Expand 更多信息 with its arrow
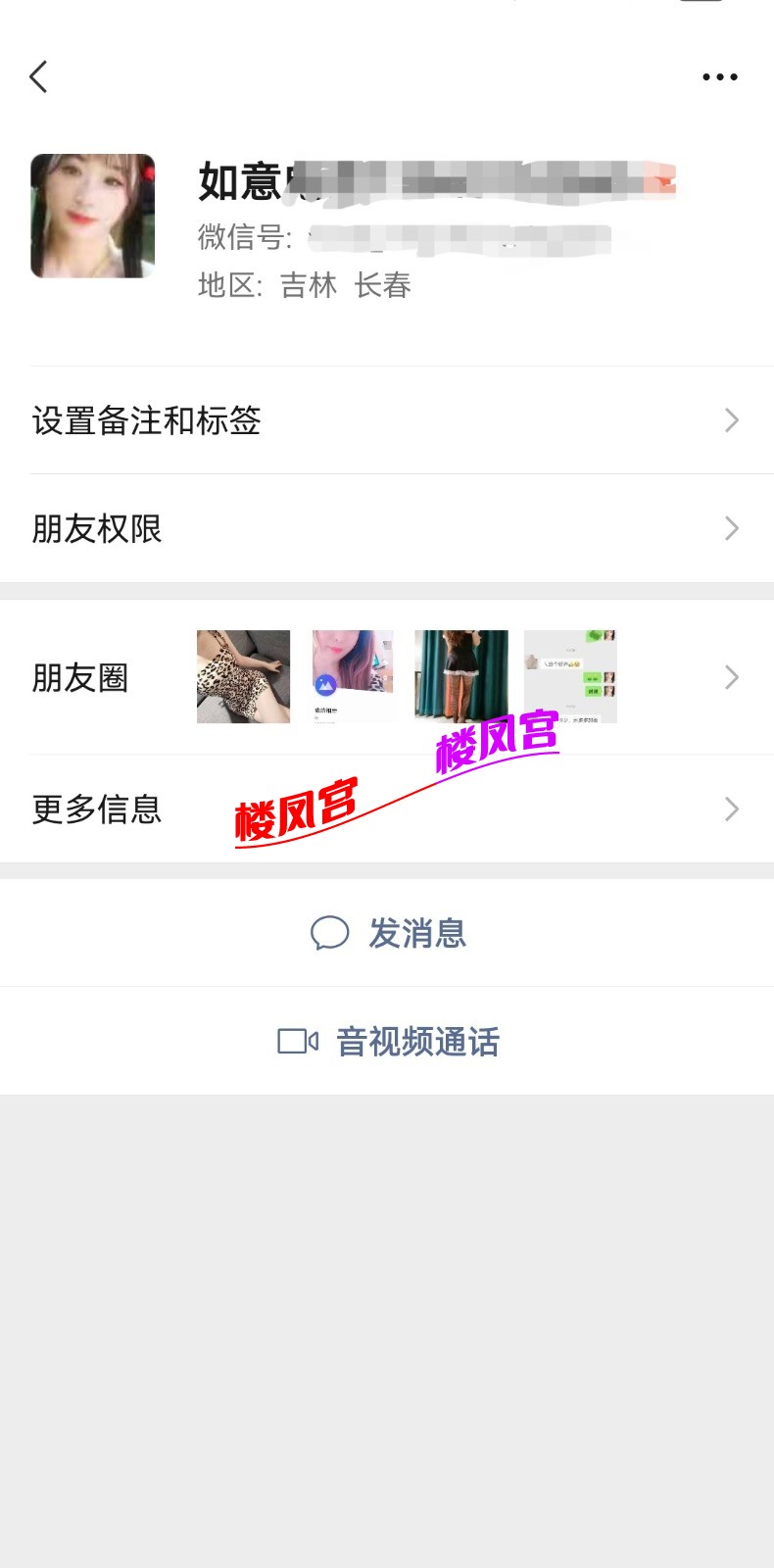774x1568 pixels. tap(730, 808)
